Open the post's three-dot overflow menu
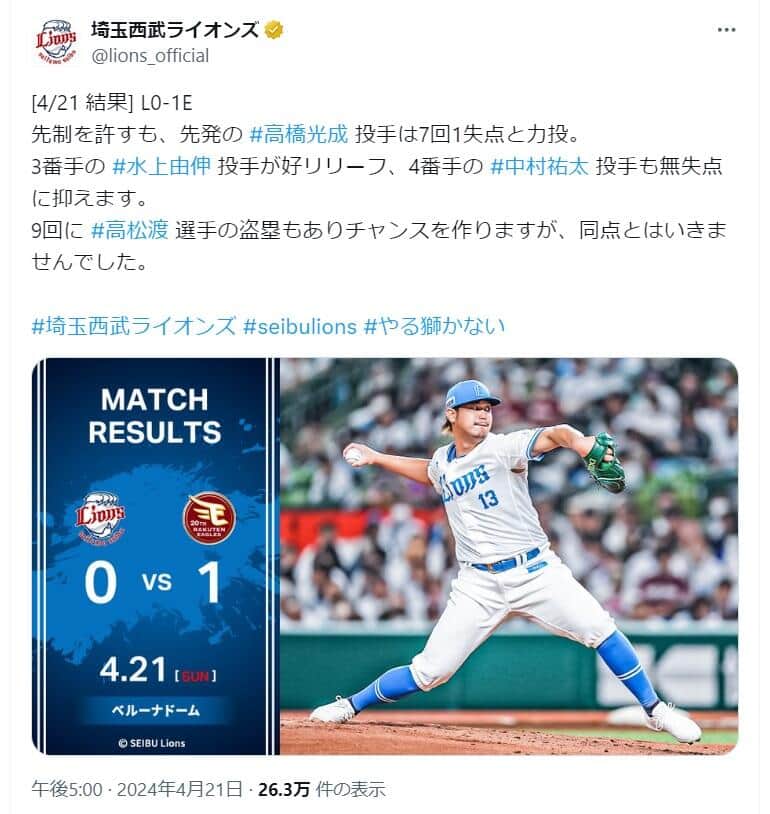This screenshot has width=770, height=814. 726,30
